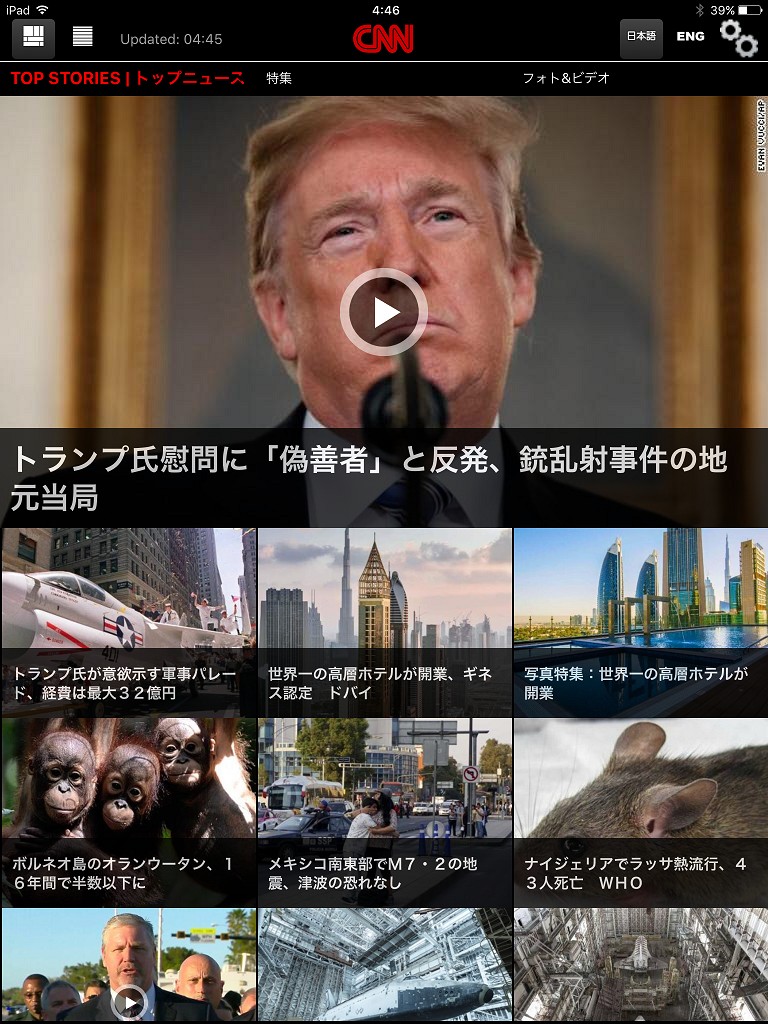Open the 軍事パレード military parade story
Screen dimensions: 768x1024
pyautogui.click(x=128, y=622)
